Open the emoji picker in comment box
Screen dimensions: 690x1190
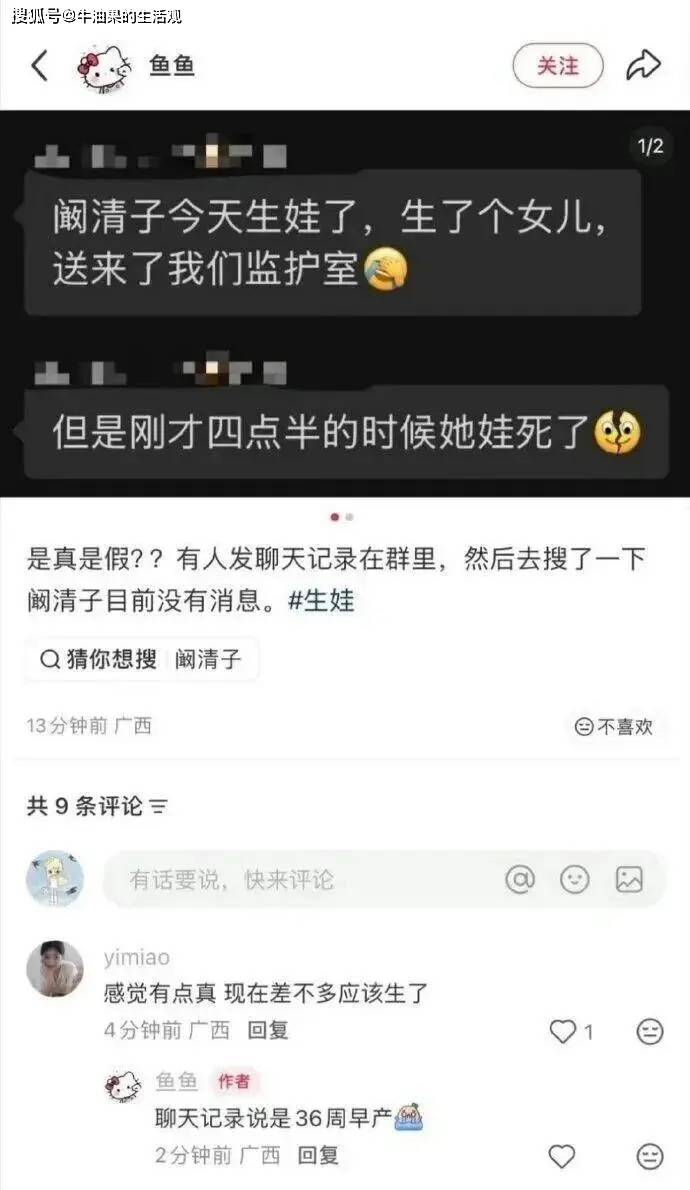tap(575, 879)
